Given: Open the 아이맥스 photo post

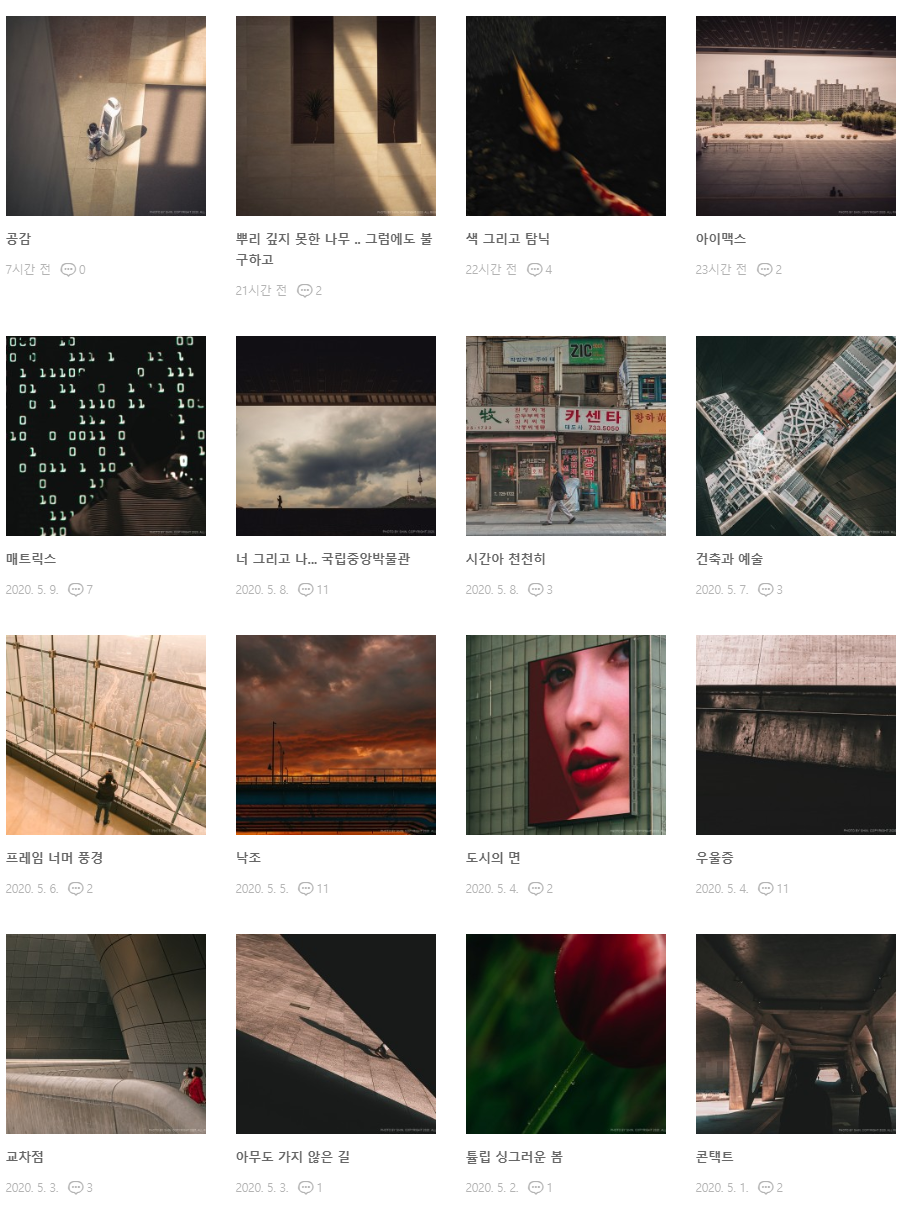Looking at the screenshot, I should click(x=795, y=116).
